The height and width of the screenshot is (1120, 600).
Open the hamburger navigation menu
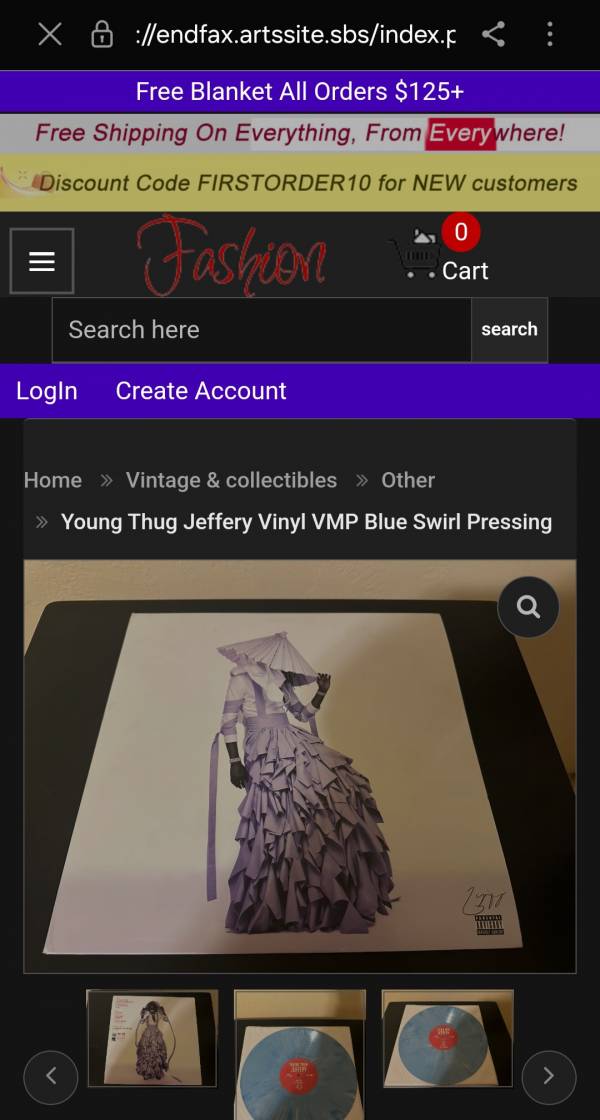42,261
